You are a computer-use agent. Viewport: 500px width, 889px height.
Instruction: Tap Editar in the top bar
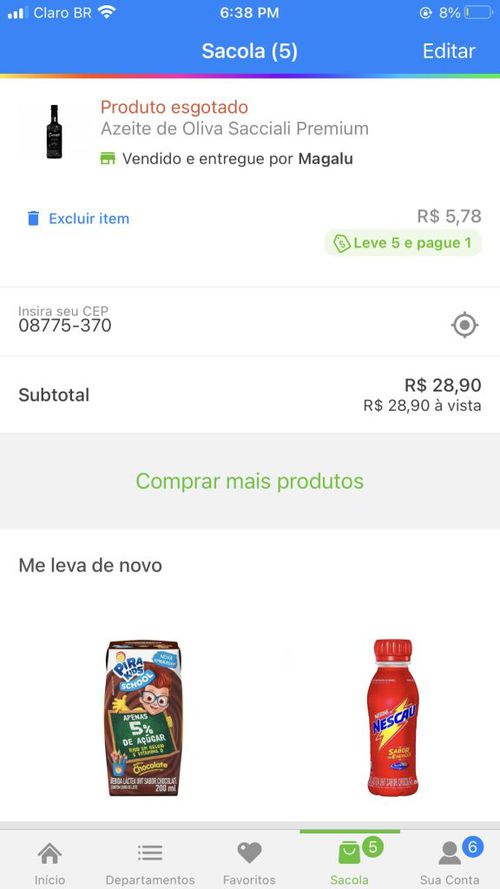[448, 51]
